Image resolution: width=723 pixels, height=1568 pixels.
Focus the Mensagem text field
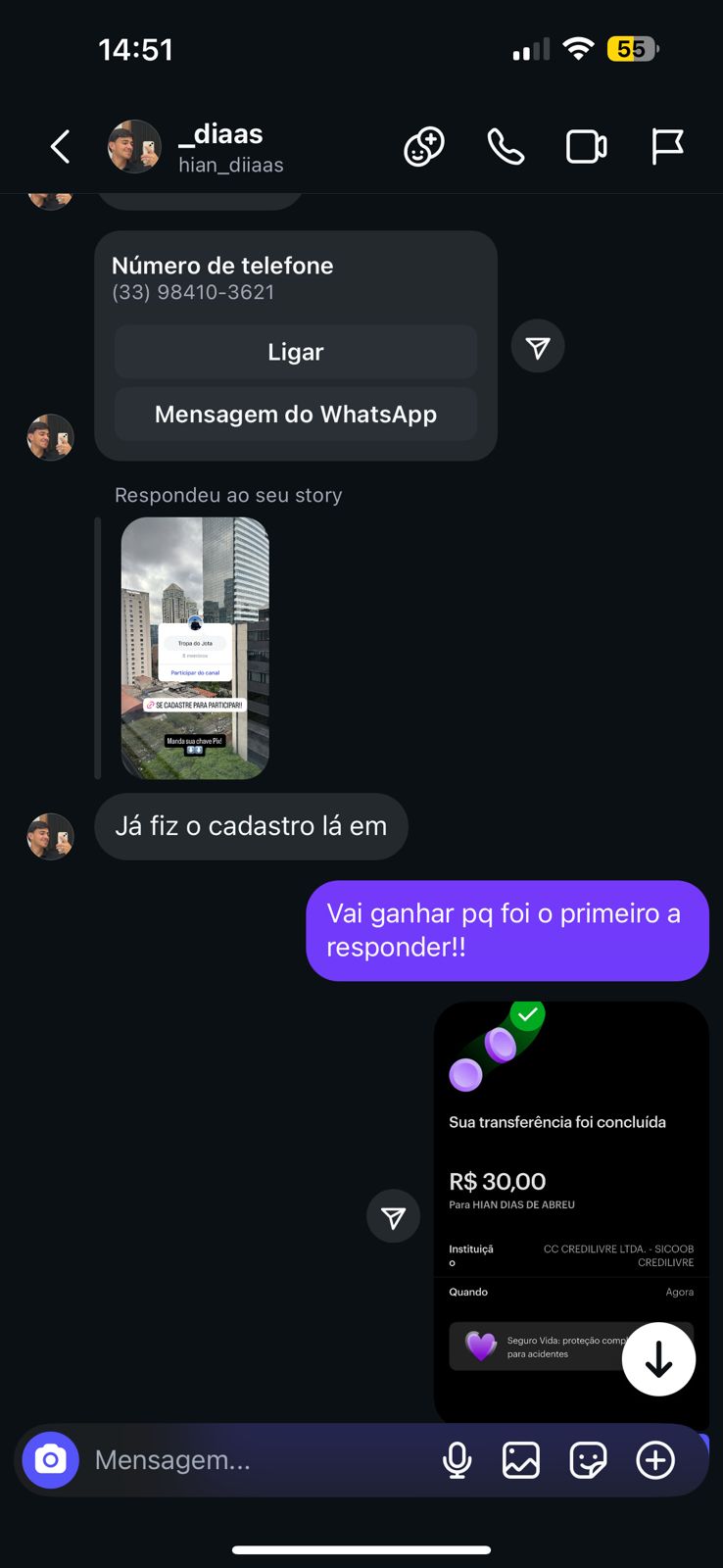(255, 1460)
